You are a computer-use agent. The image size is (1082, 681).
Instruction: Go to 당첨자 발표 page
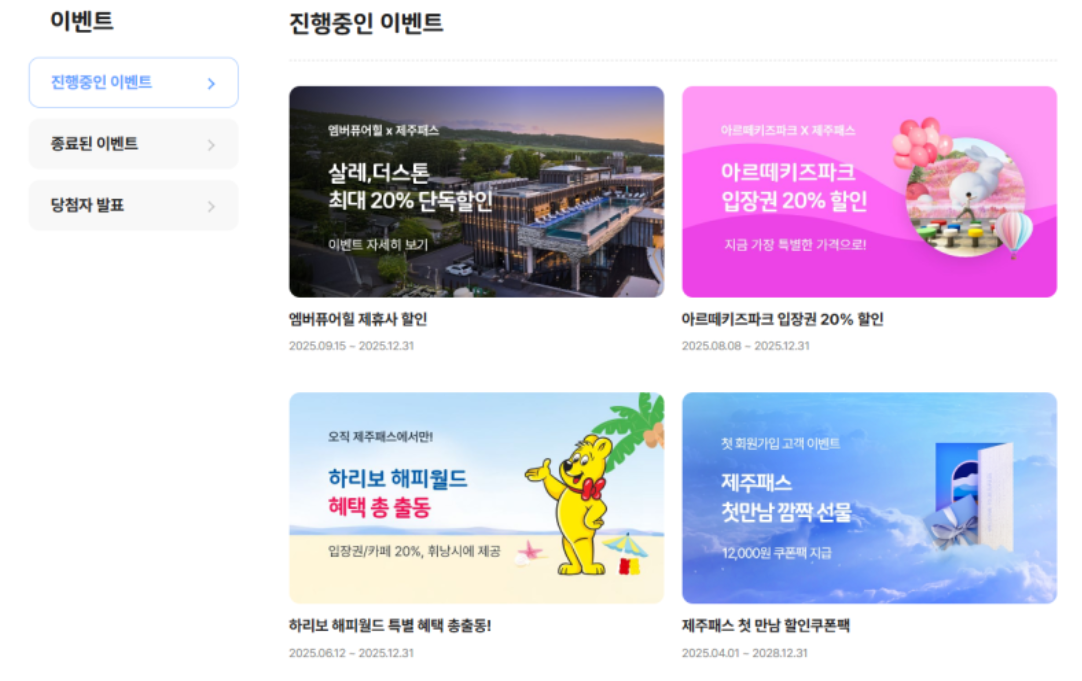pyautogui.click(x=133, y=206)
